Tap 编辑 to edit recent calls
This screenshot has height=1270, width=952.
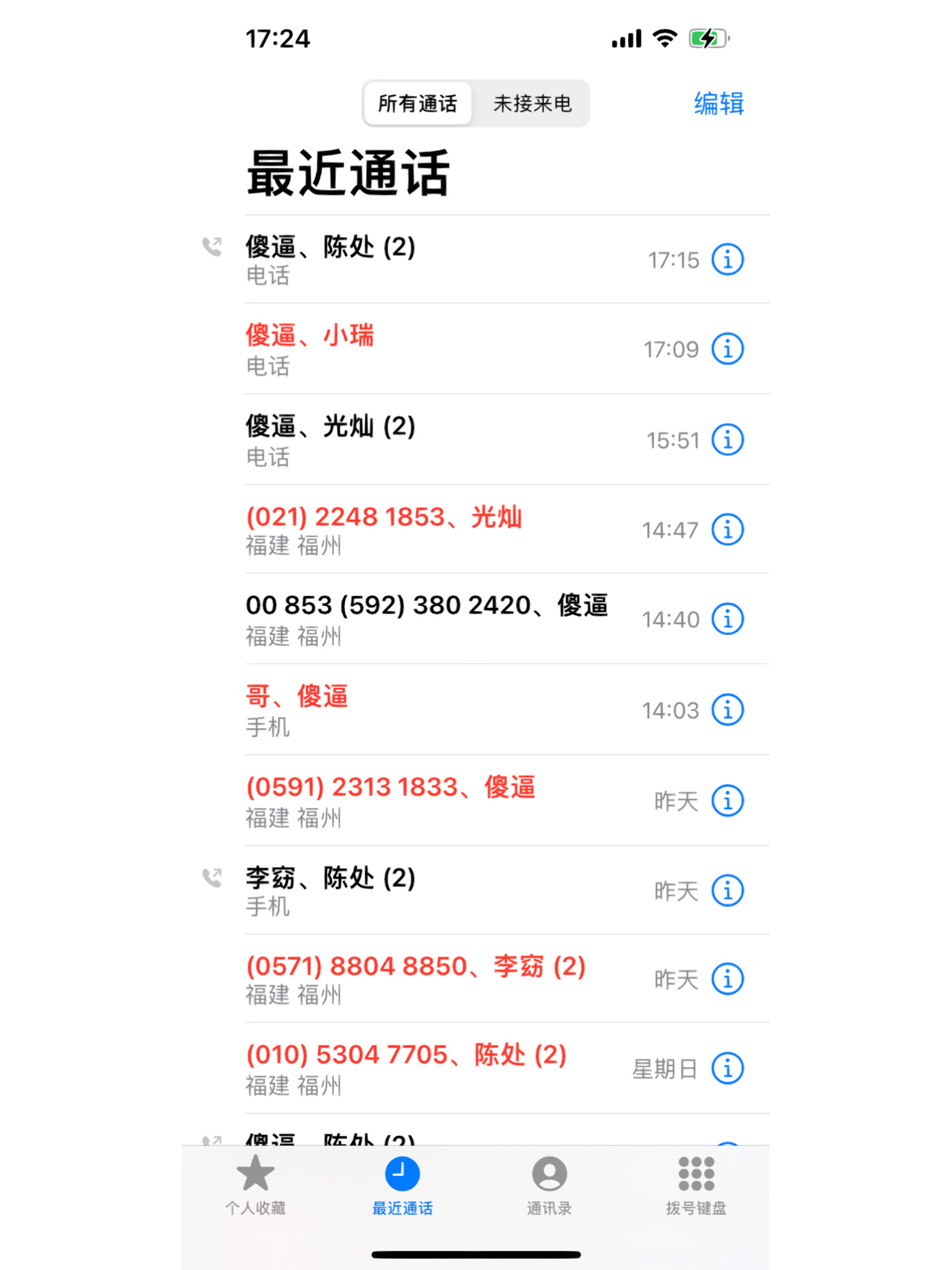click(719, 104)
